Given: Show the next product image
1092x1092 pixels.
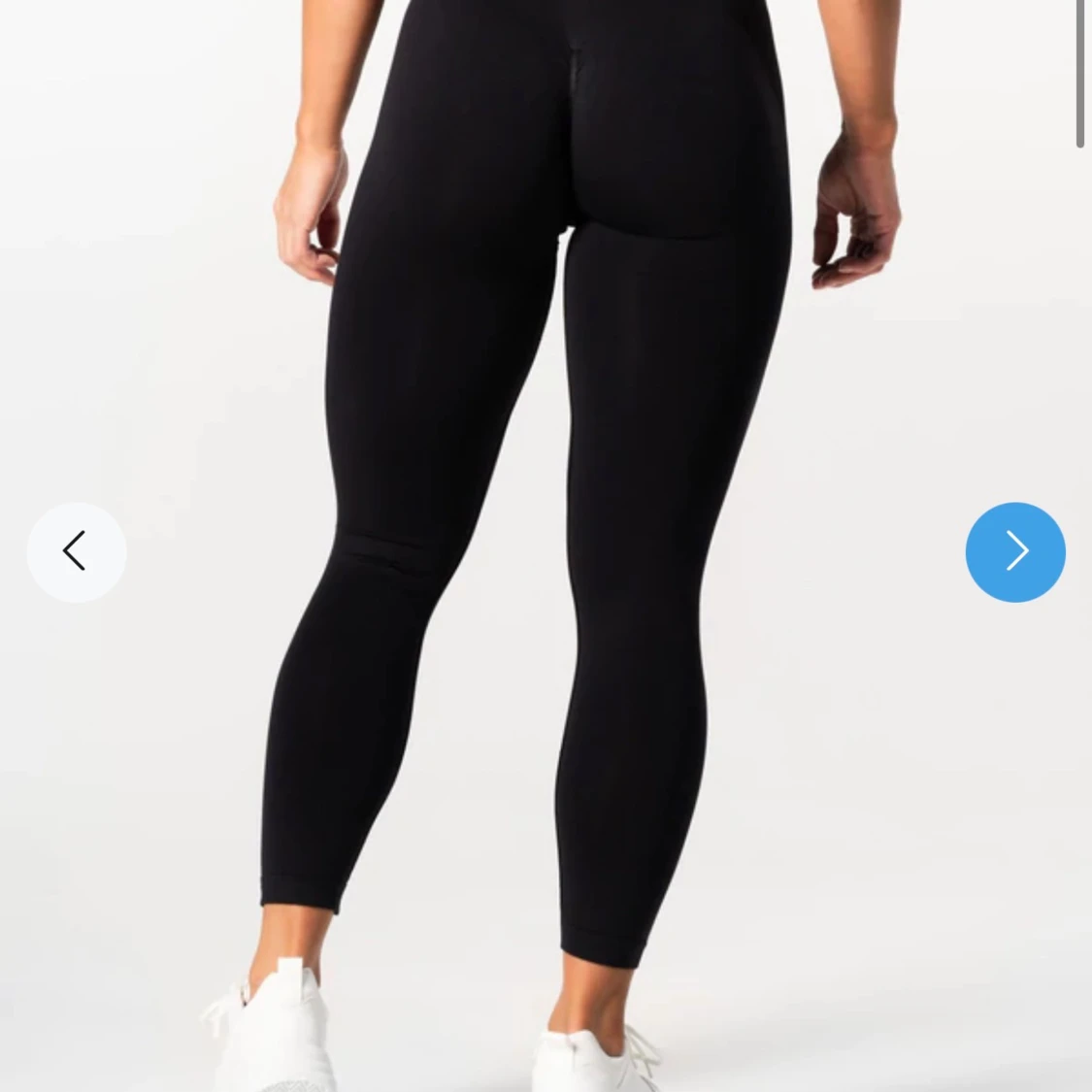Looking at the screenshot, I should tap(1015, 551).
